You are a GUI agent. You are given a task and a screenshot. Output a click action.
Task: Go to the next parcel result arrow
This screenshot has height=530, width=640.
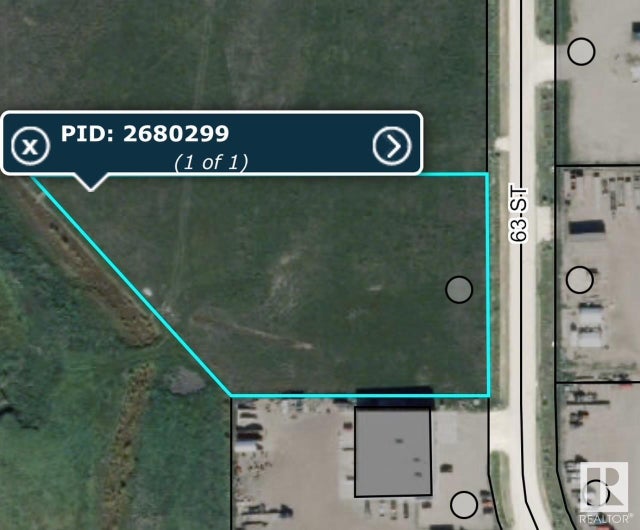(391, 146)
